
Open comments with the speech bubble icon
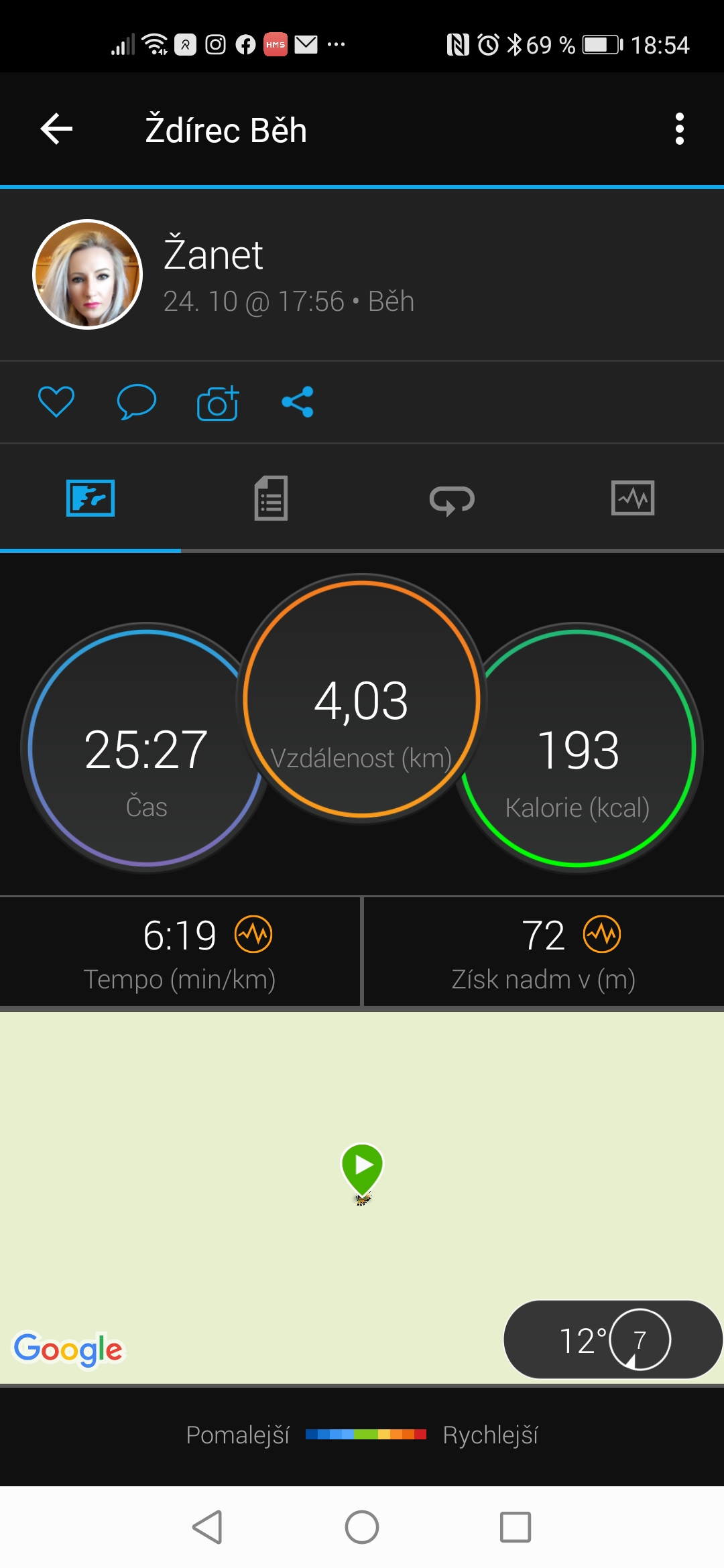click(137, 402)
